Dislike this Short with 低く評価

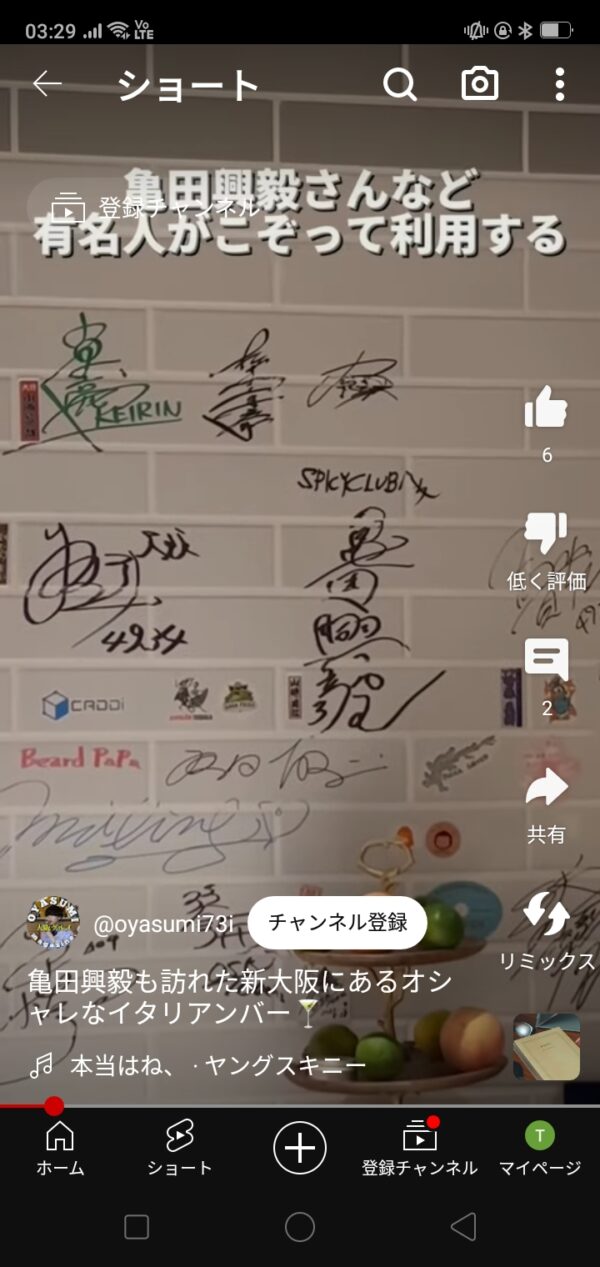[x=546, y=535]
